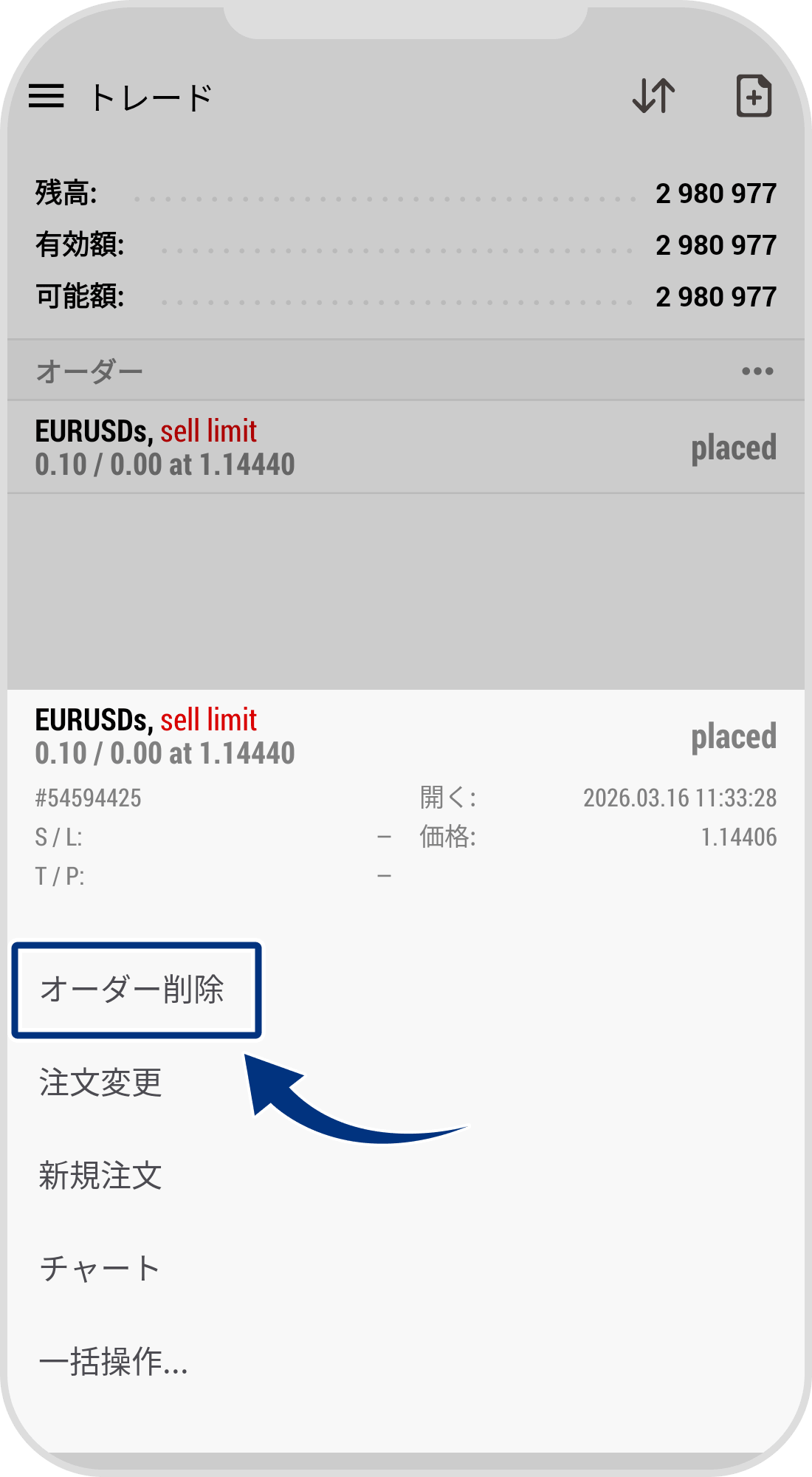The width and height of the screenshot is (812, 1477).
Task: Tap the トレード title in the header
Action: (x=149, y=96)
